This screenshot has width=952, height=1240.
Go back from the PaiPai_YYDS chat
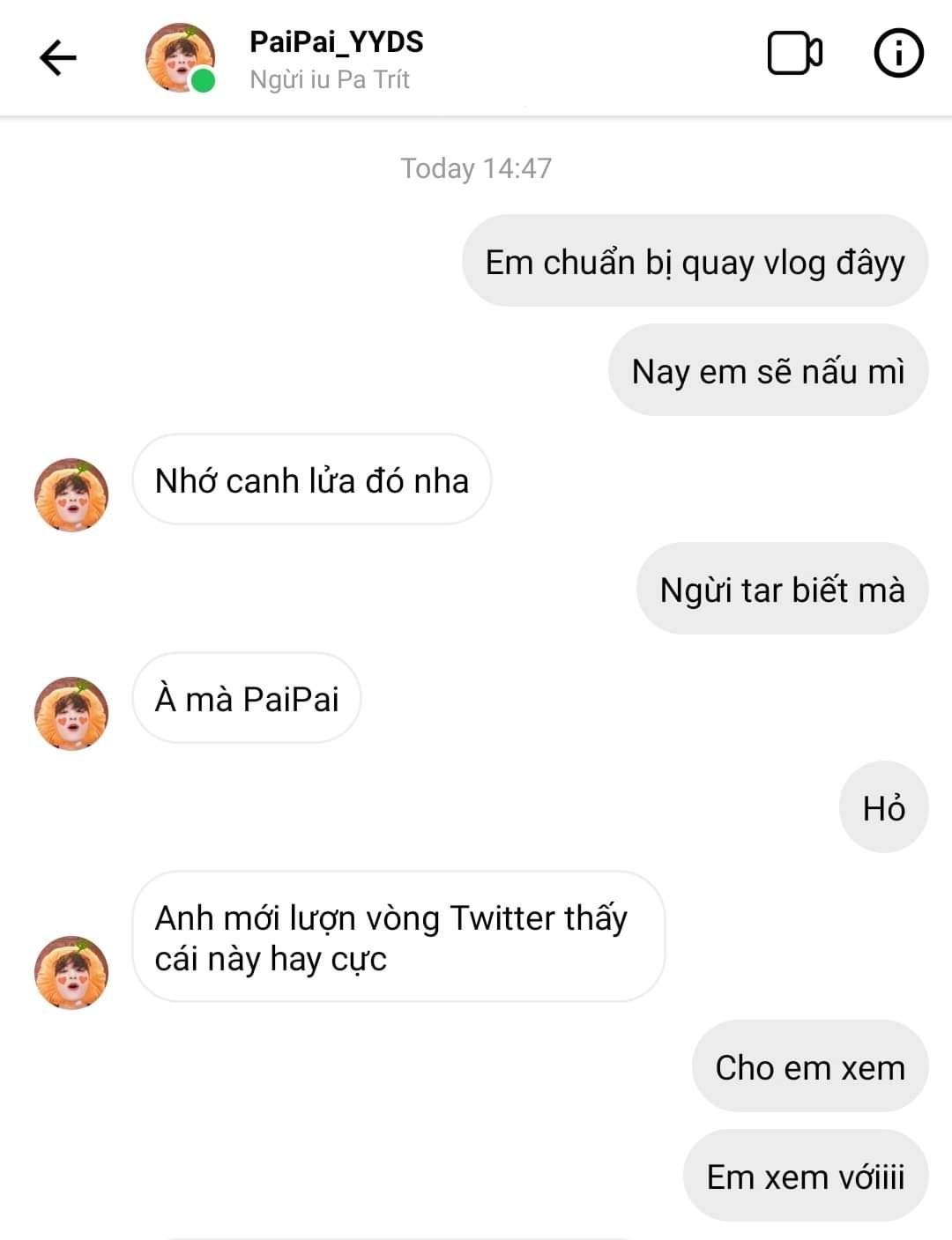(x=58, y=58)
